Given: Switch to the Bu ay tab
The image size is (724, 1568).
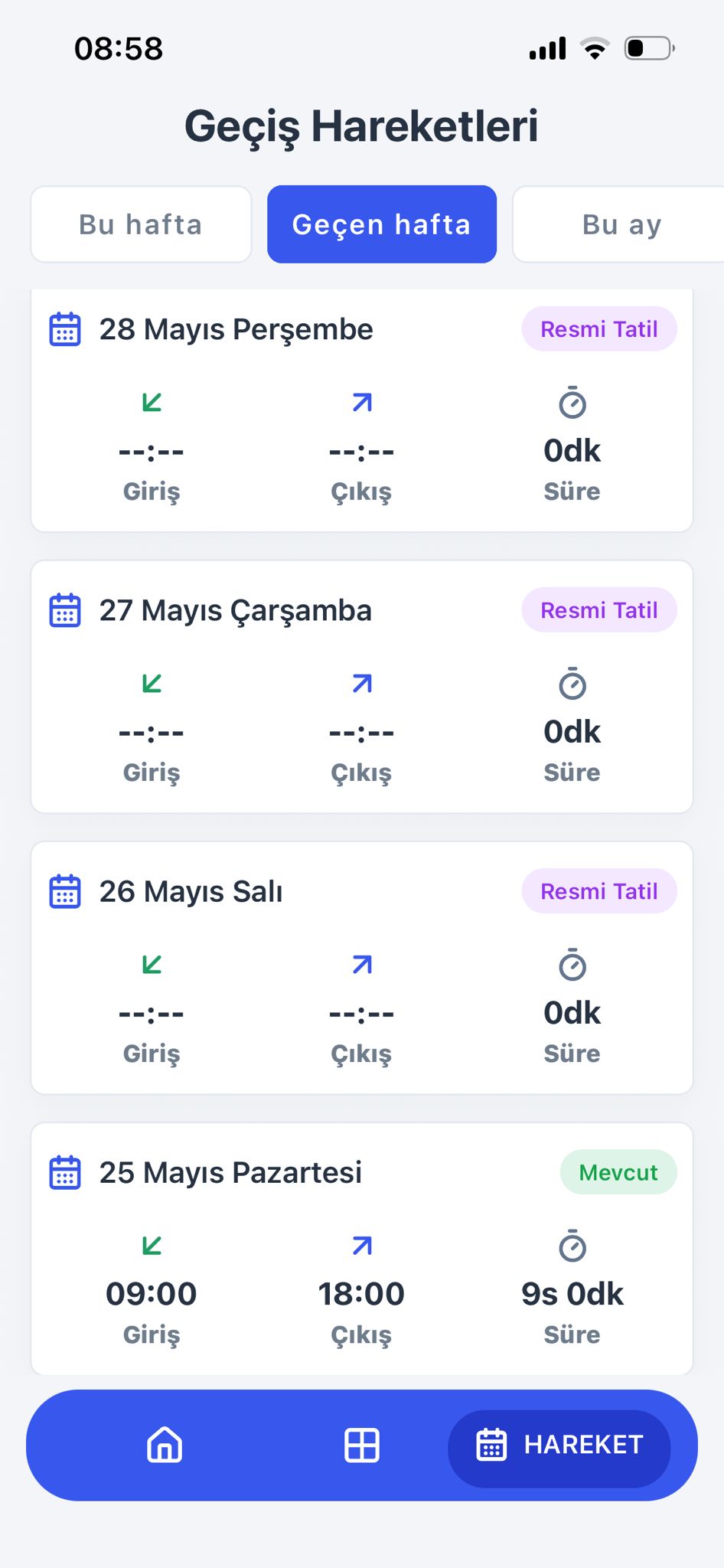Looking at the screenshot, I should click(x=618, y=224).
